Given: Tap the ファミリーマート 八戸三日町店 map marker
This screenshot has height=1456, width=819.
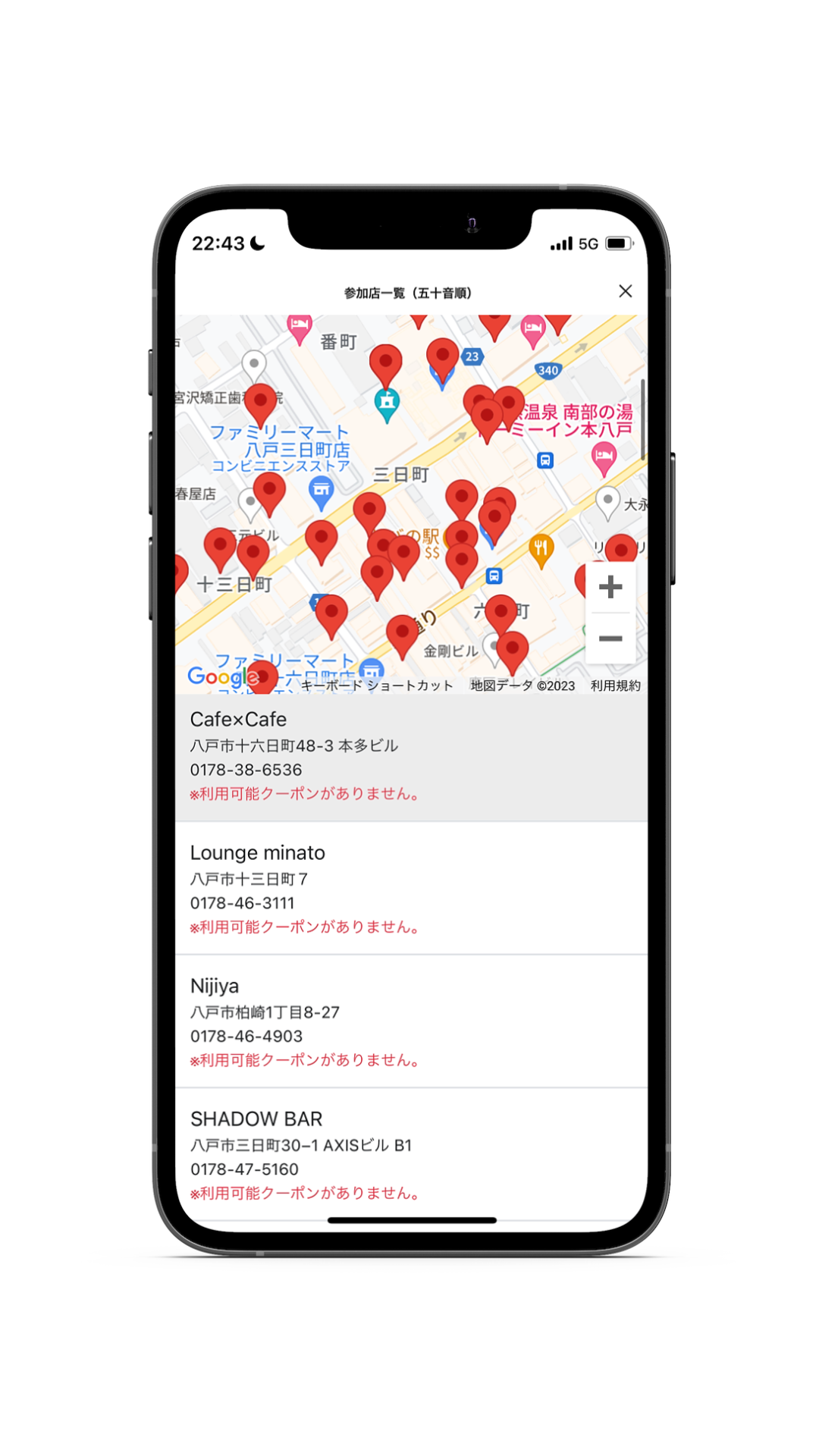Looking at the screenshot, I should click(x=322, y=491).
